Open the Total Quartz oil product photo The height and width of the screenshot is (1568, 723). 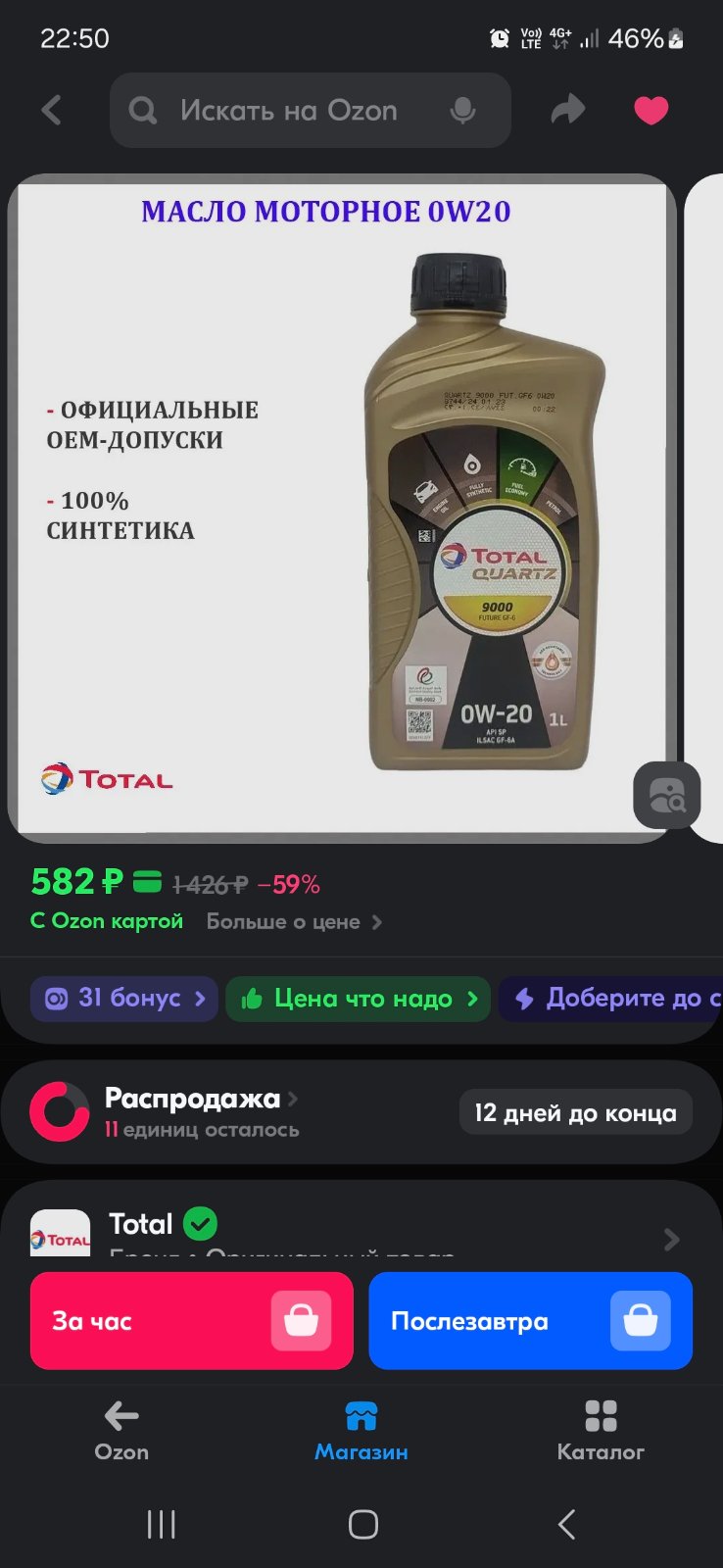click(342, 508)
